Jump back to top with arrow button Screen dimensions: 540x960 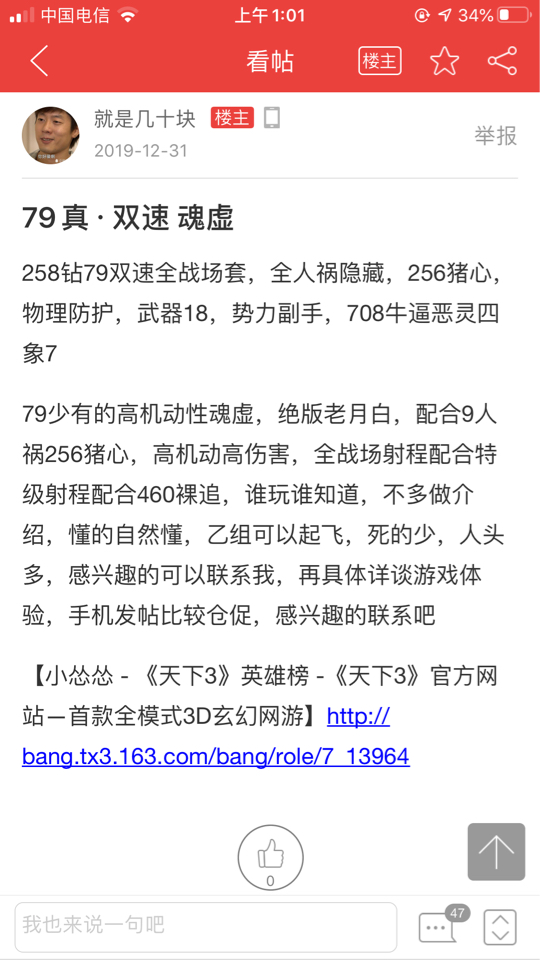pyautogui.click(x=497, y=852)
